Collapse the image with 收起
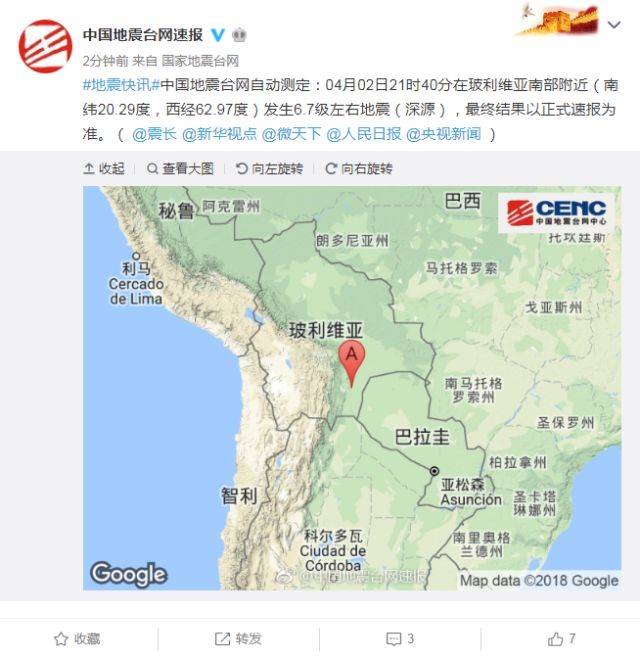 [x=104, y=169]
